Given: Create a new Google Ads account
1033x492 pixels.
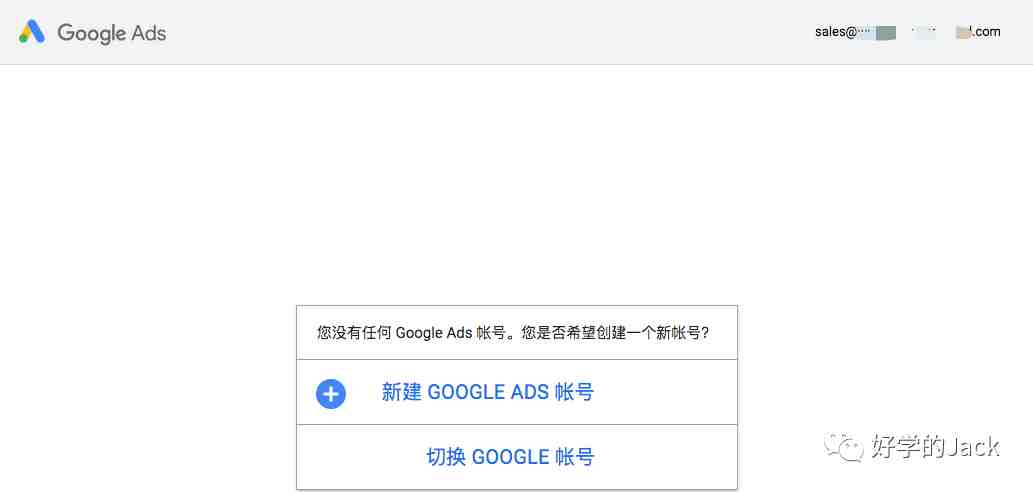Looking at the screenshot, I should [x=487, y=393].
